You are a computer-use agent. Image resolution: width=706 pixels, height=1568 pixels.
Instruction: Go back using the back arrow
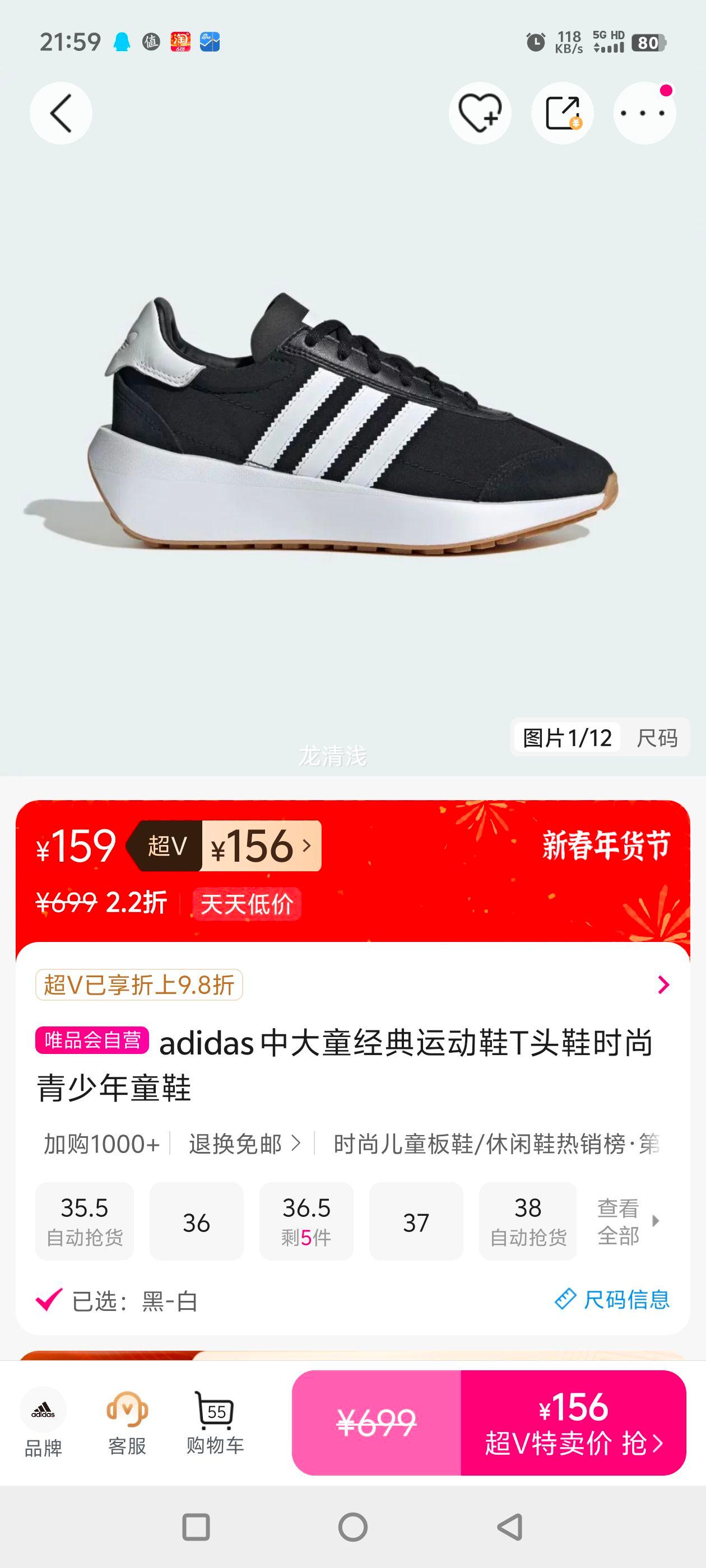tap(60, 113)
